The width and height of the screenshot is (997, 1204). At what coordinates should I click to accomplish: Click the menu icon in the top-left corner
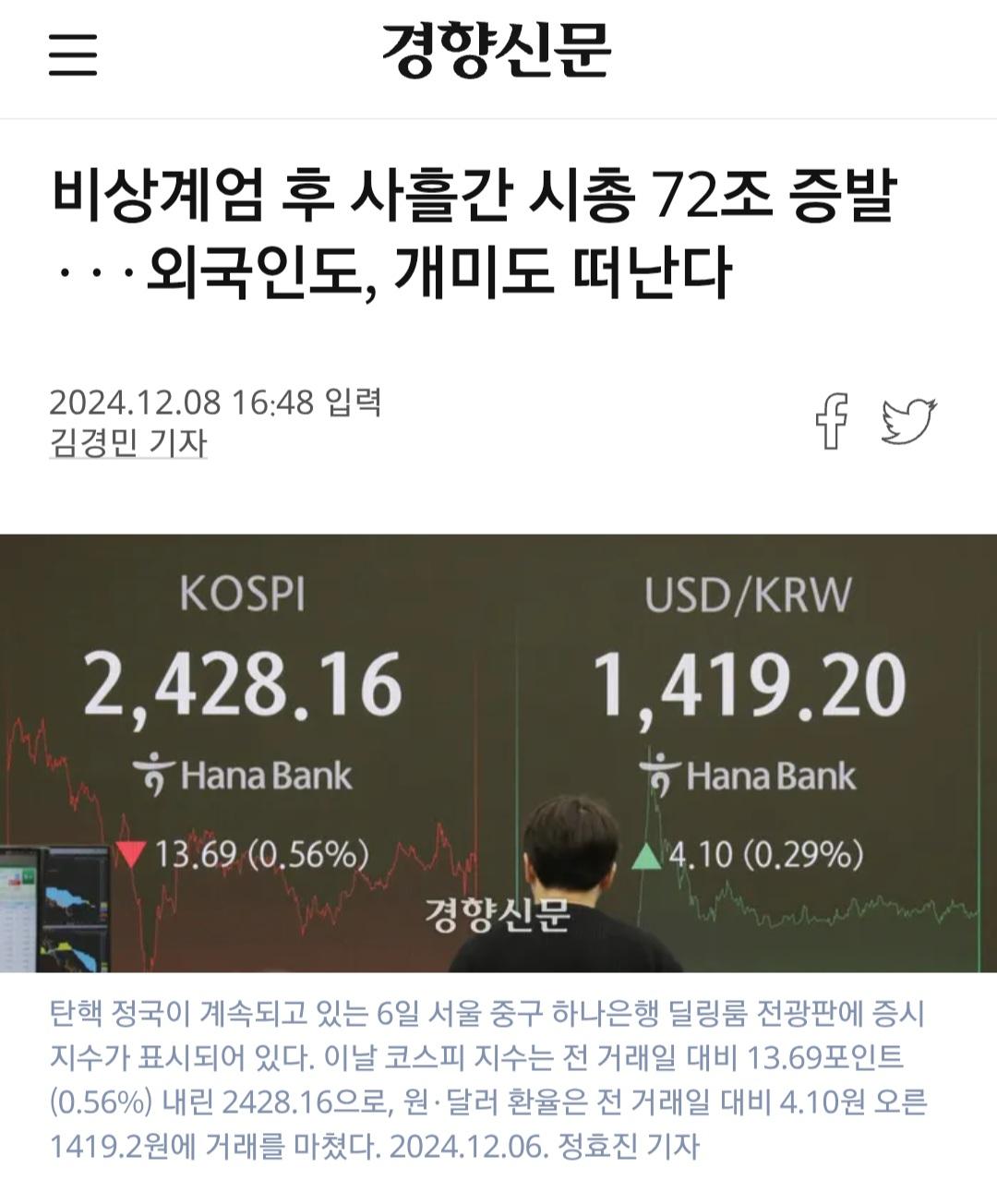[x=74, y=57]
